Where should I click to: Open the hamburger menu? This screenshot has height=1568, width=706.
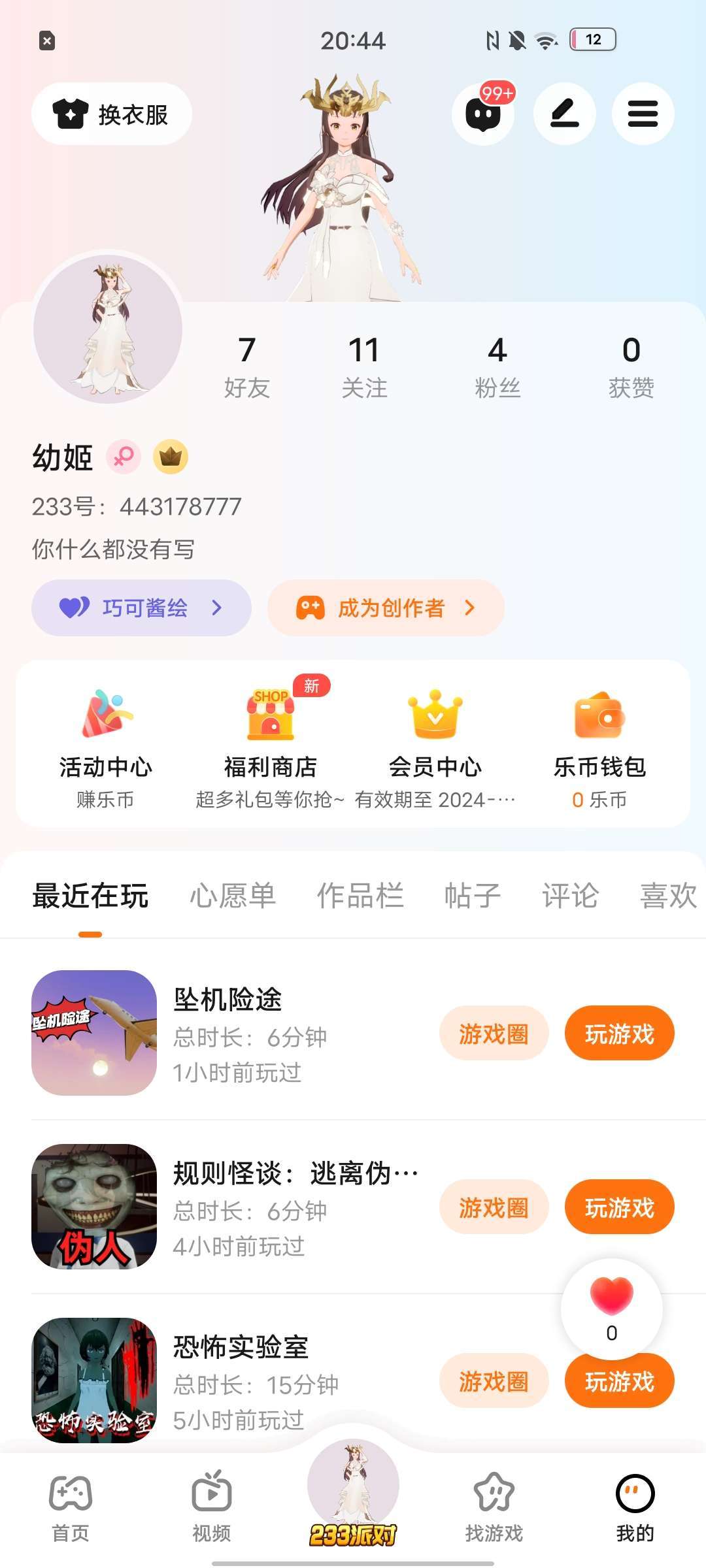pos(643,114)
